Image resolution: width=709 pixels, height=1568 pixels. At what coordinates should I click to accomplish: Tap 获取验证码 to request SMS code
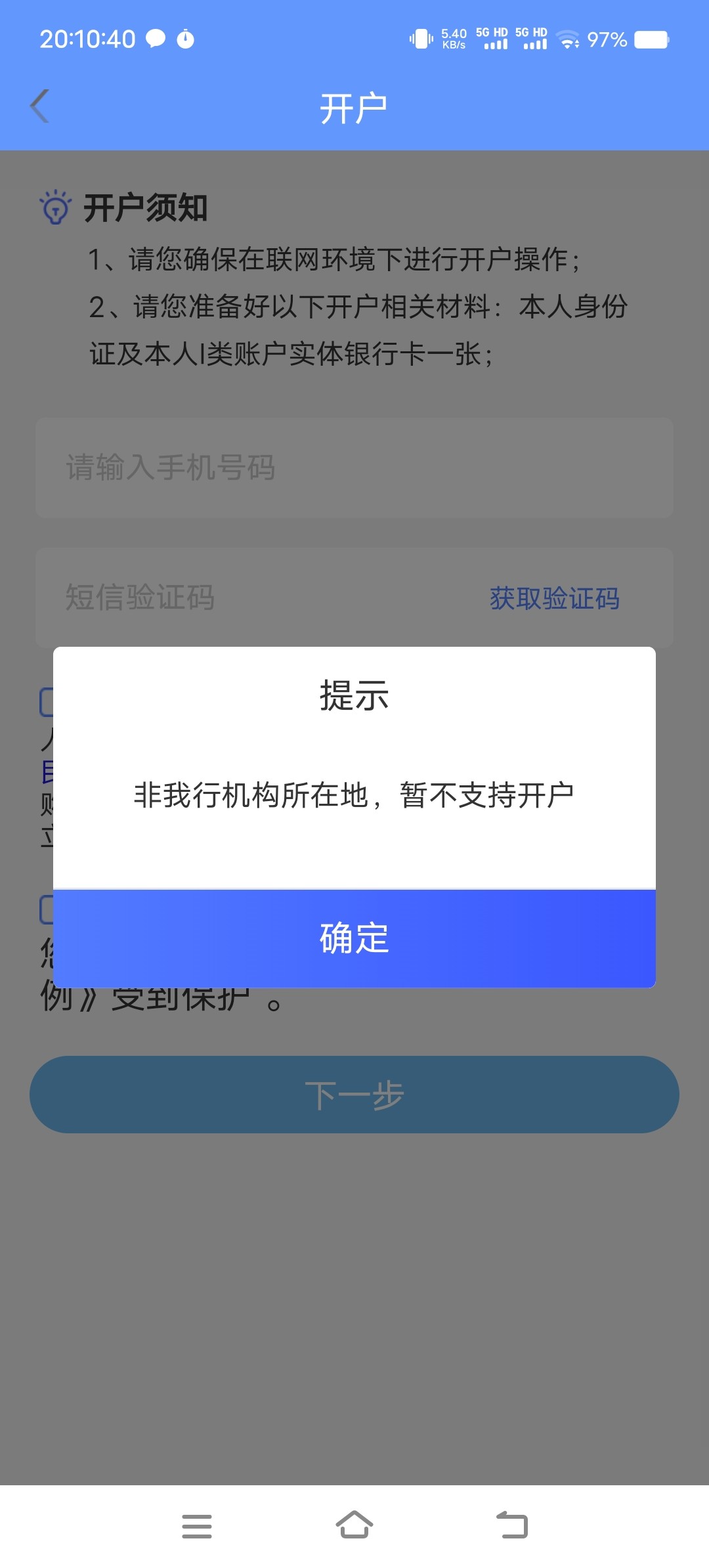(555, 598)
